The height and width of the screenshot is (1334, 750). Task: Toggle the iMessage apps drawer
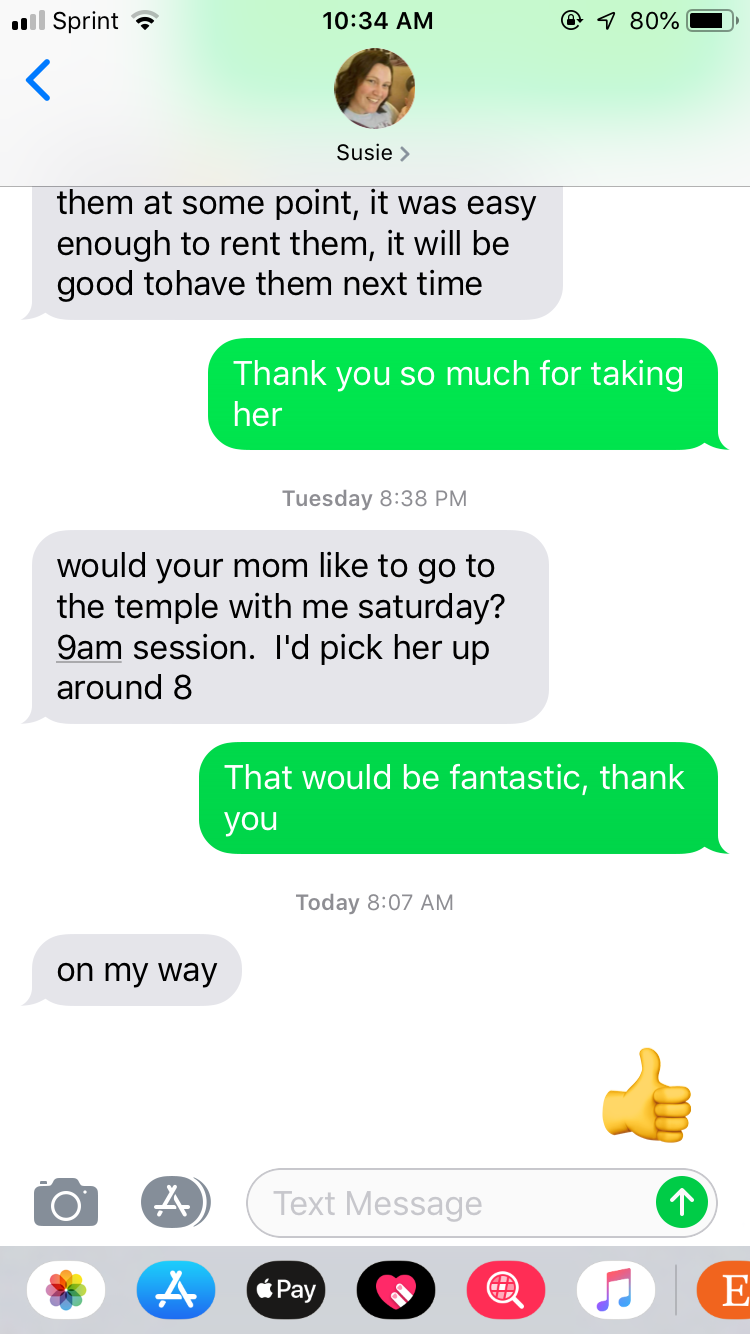coord(174,1202)
